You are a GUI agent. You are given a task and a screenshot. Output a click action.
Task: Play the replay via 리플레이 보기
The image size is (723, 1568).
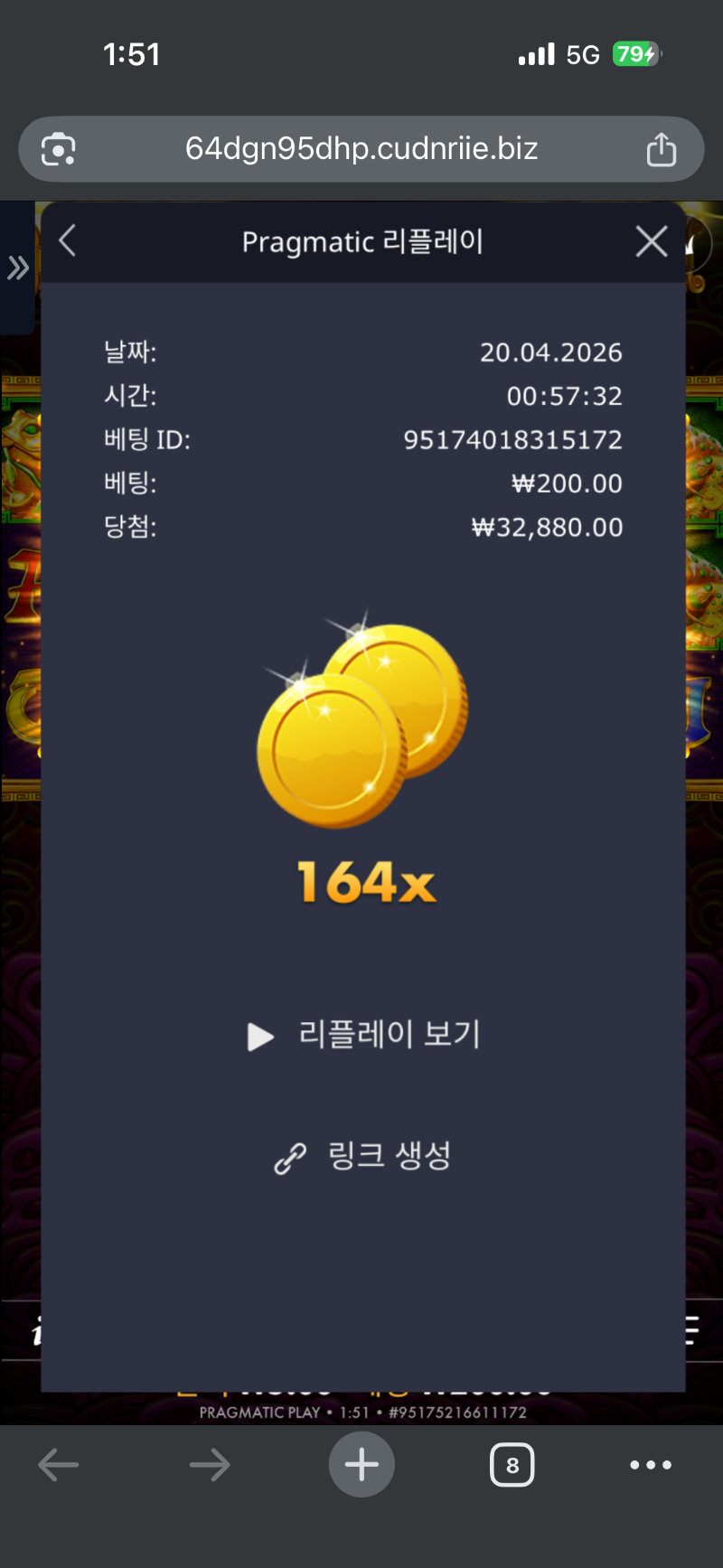pos(363,1035)
